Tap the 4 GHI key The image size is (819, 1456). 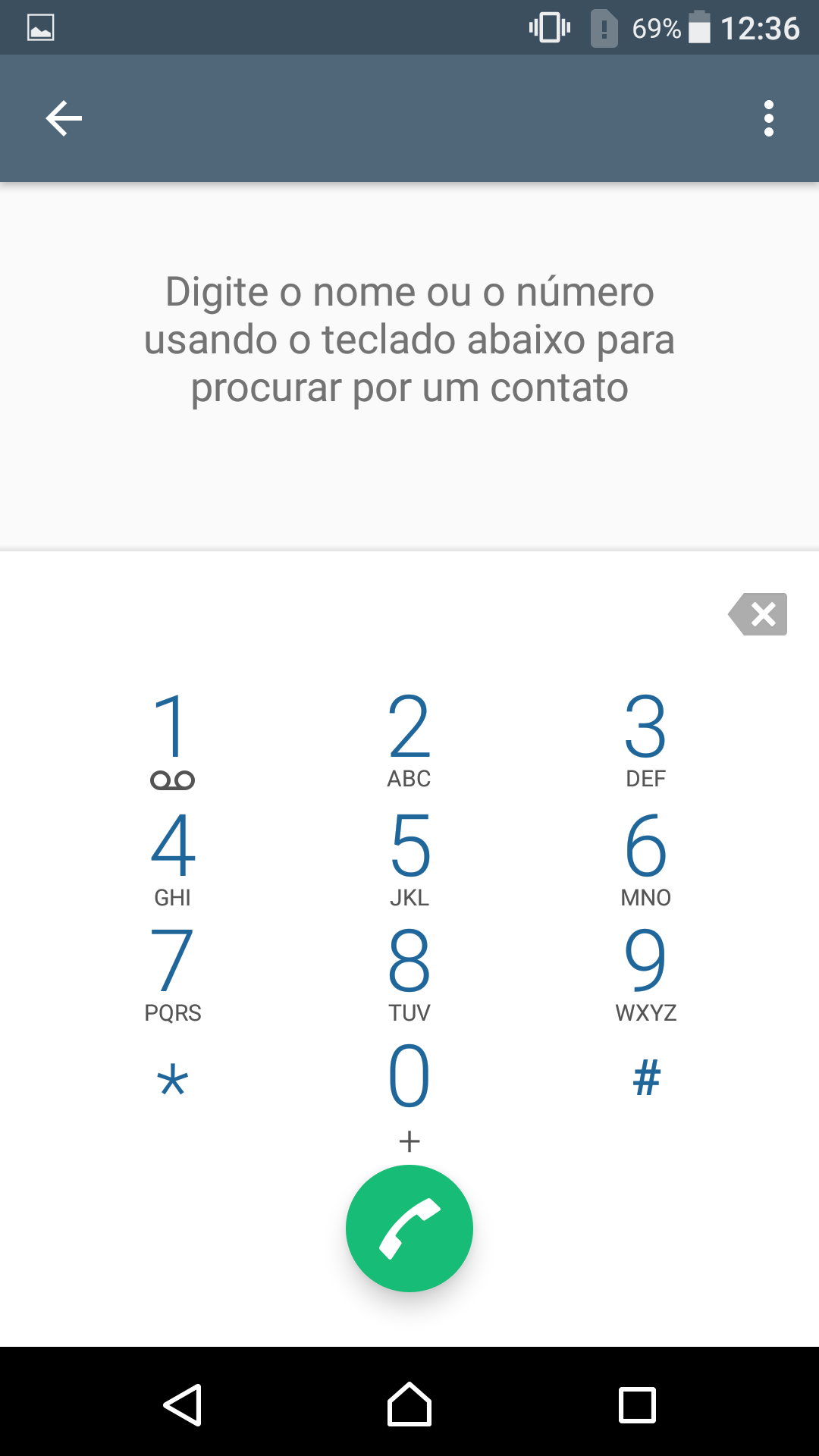pyautogui.click(x=173, y=858)
